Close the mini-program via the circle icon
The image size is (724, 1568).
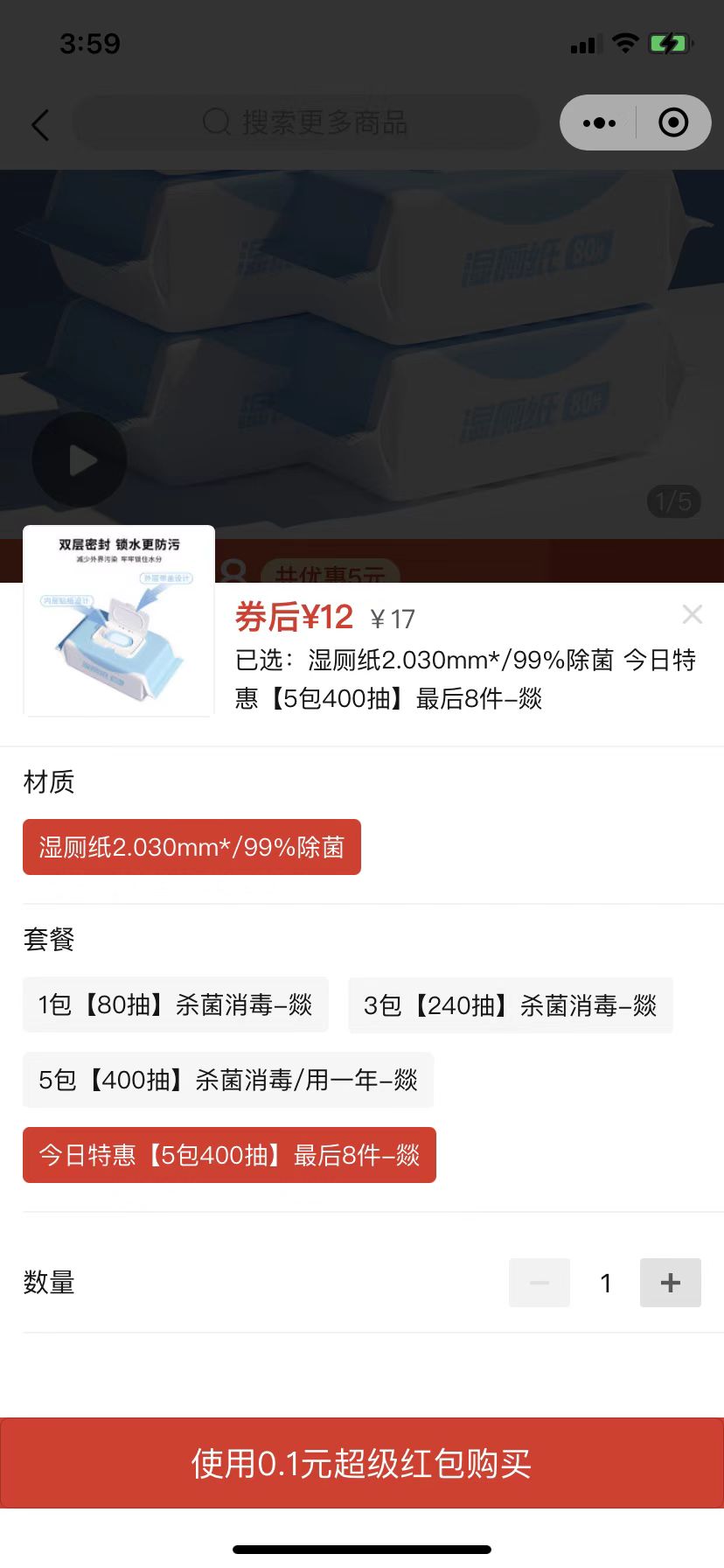(x=672, y=122)
